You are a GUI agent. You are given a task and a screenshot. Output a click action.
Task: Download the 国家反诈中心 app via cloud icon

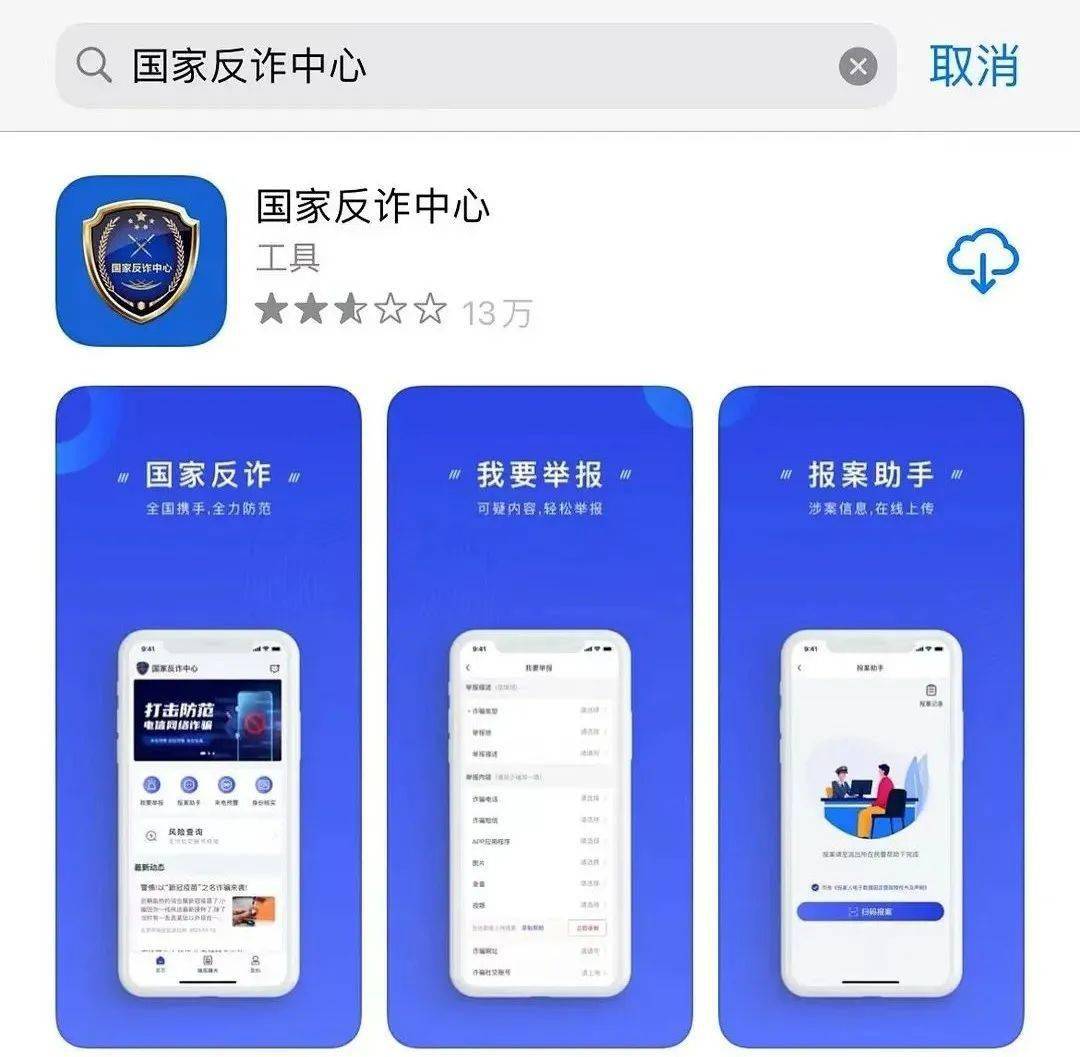click(x=982, y=260)
